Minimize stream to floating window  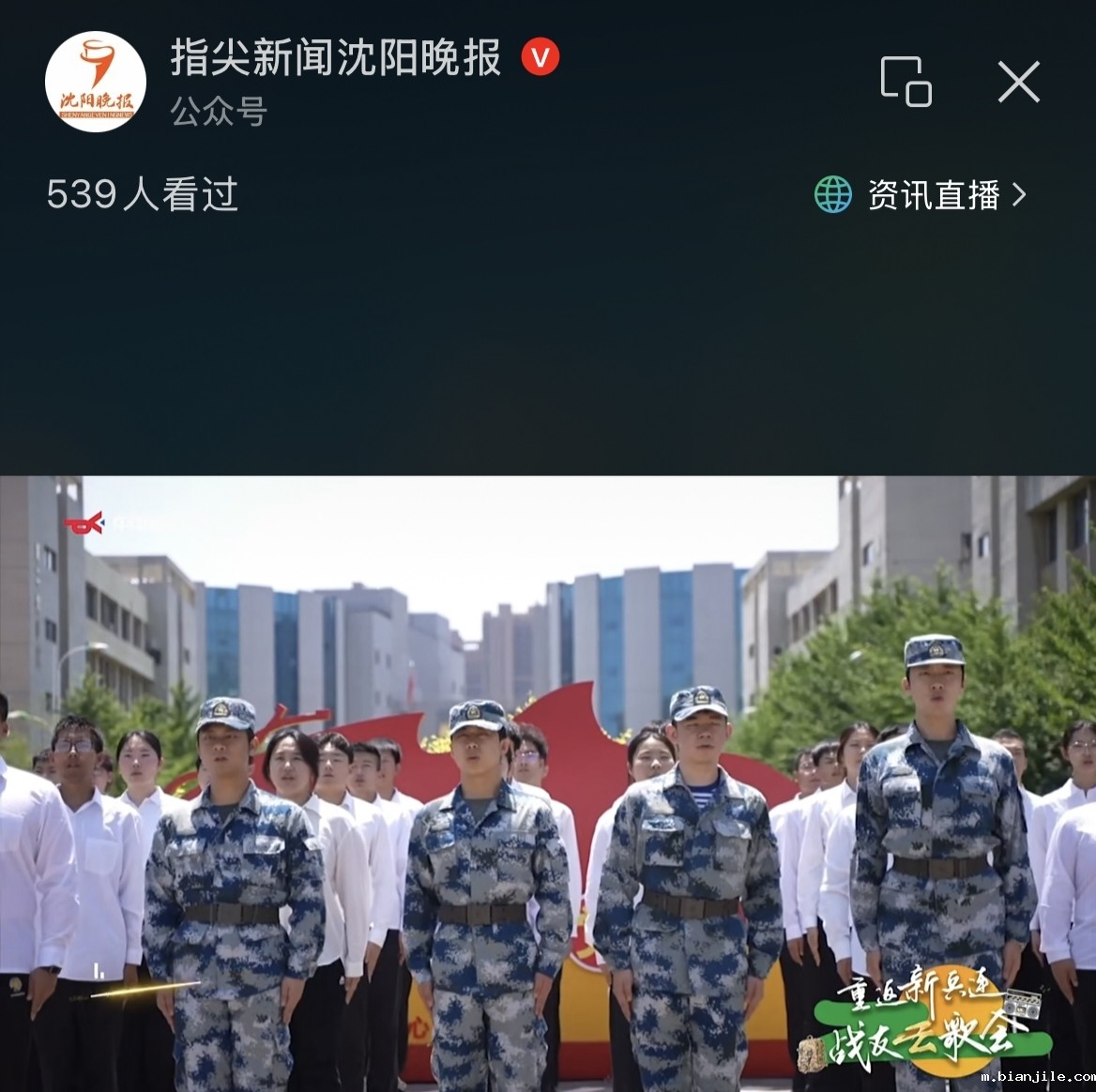click(906, 82)
